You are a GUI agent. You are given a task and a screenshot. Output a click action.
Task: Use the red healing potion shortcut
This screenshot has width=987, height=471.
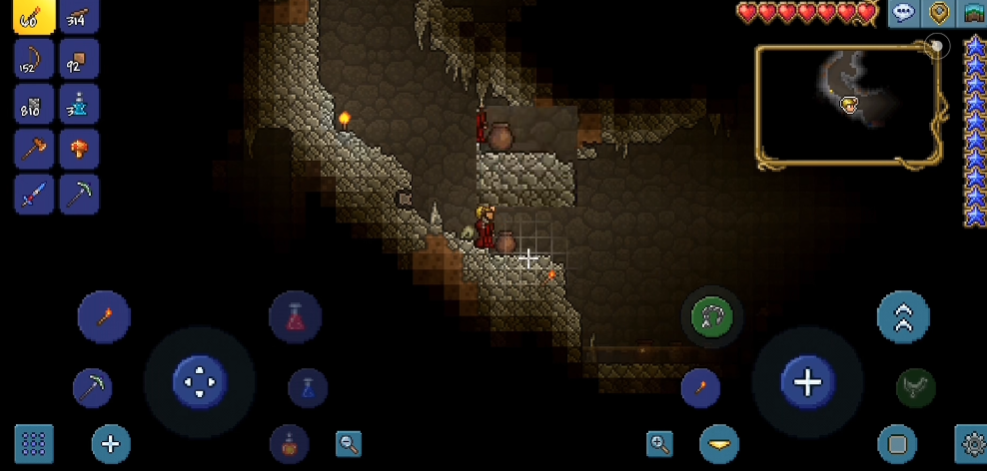coord(294,317)
